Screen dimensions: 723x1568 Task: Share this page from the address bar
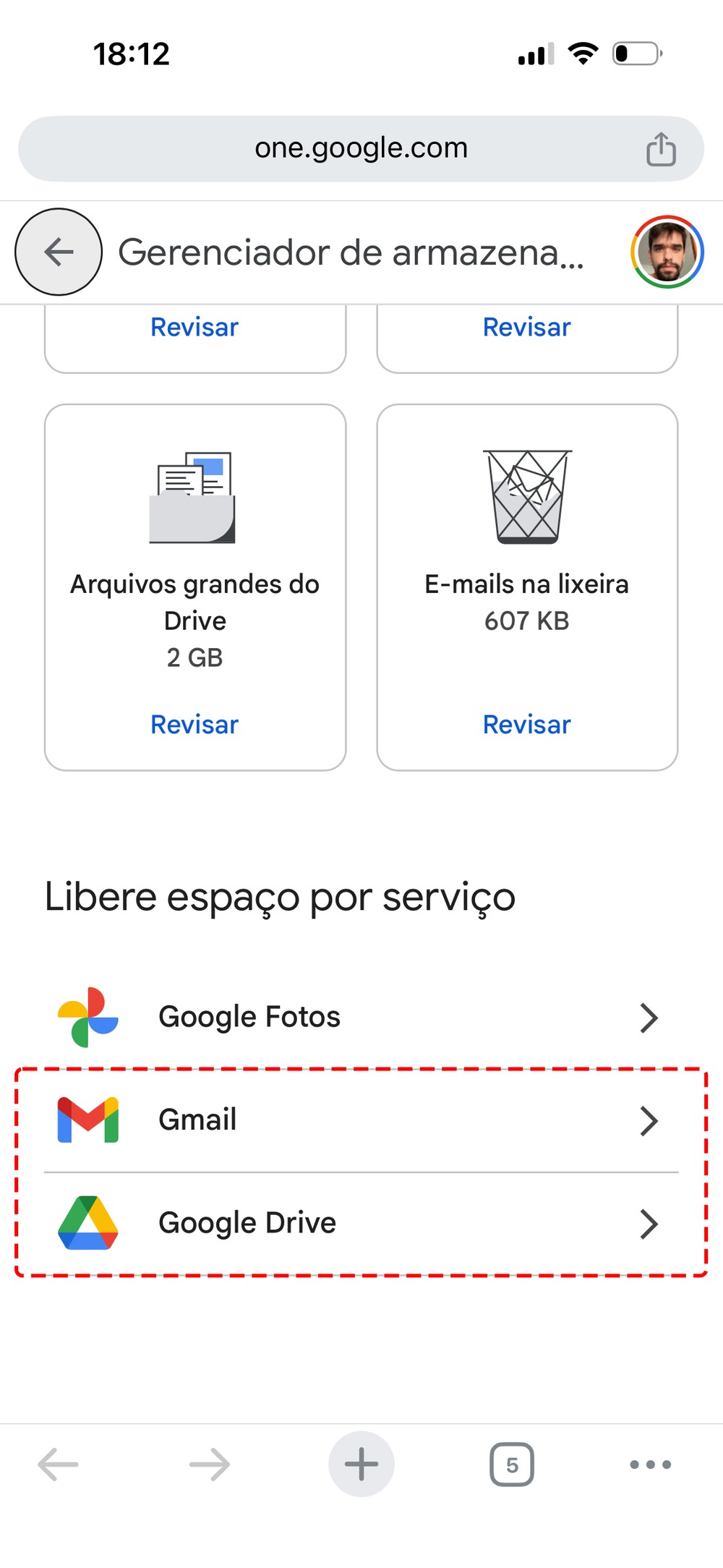[660, 149]
